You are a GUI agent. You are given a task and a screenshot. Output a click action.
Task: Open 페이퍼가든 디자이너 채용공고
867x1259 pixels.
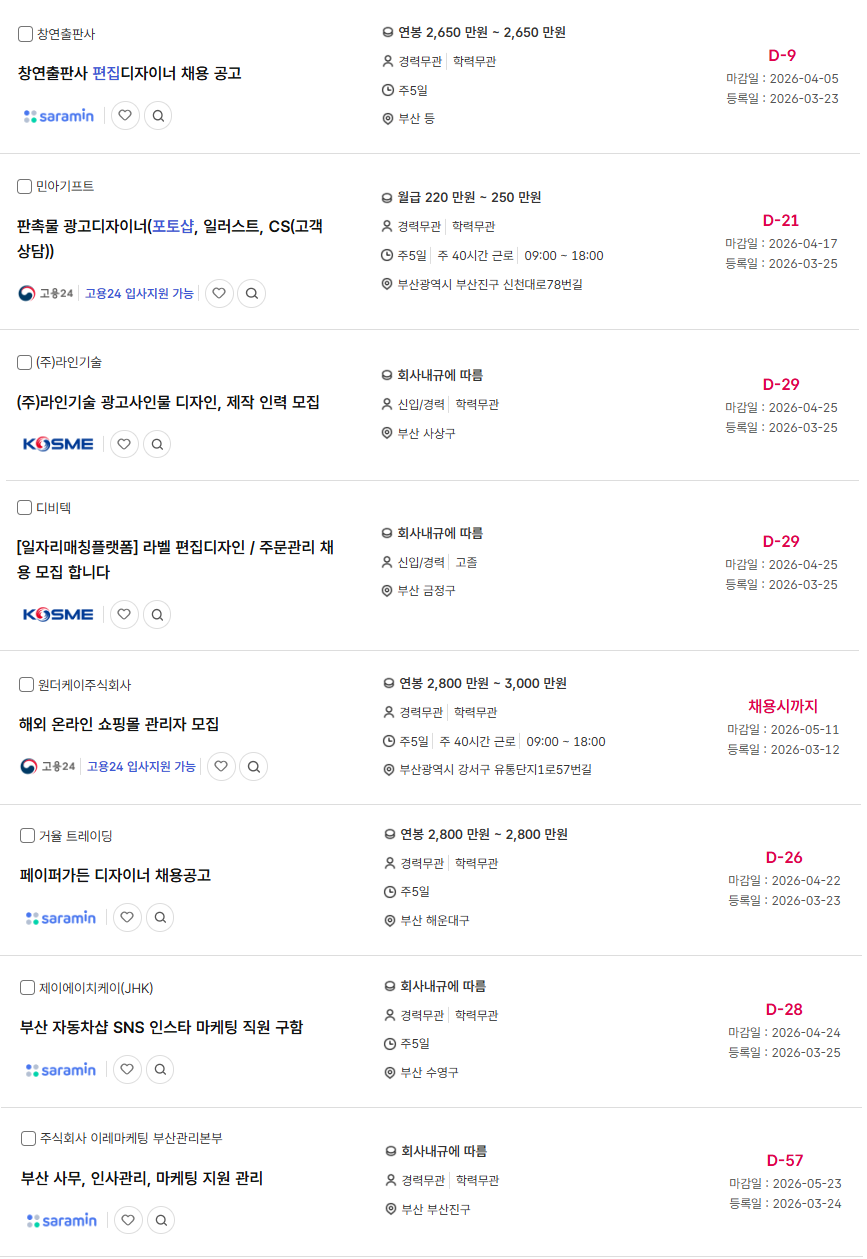pos(115,875)
